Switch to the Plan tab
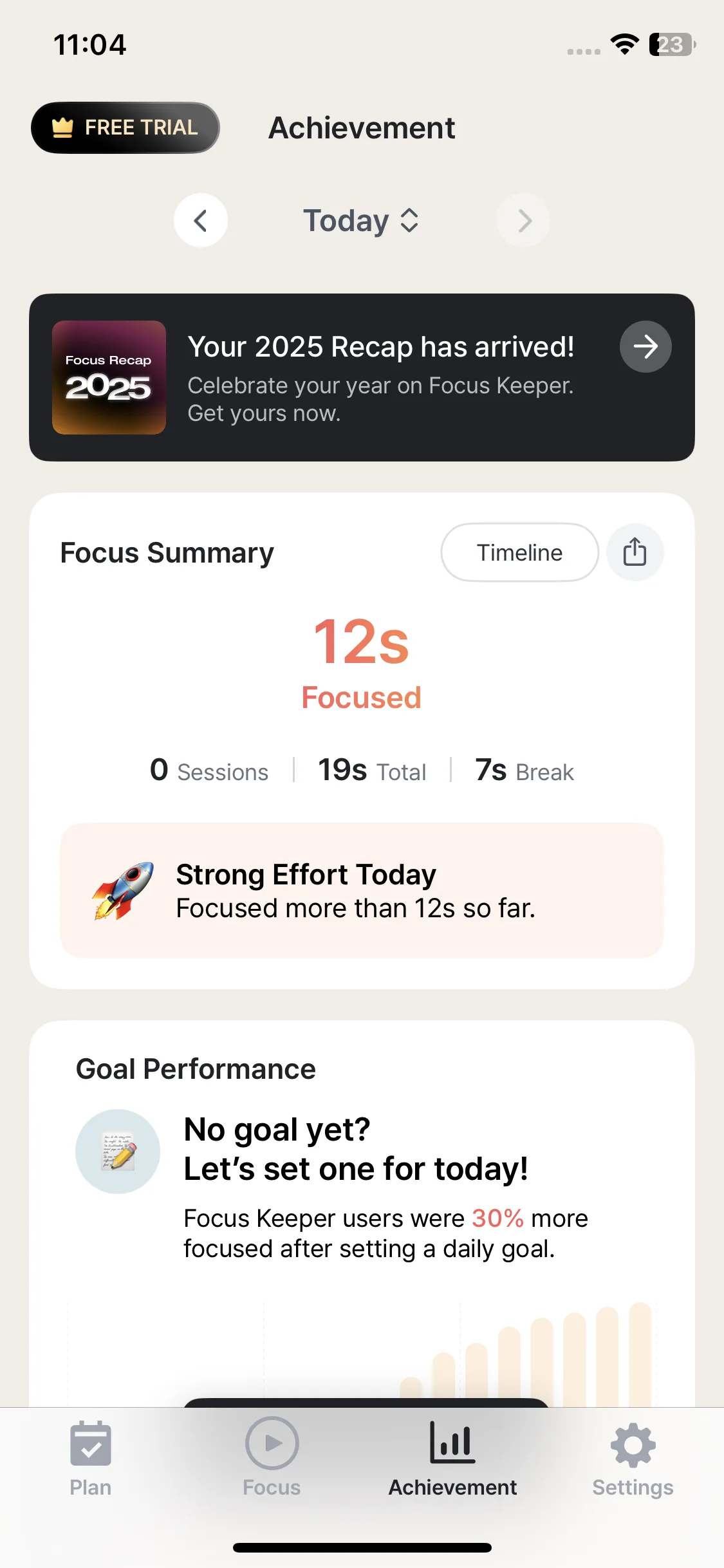Viewport: 724px width, 1568px height. click(x=90, y=1459)
